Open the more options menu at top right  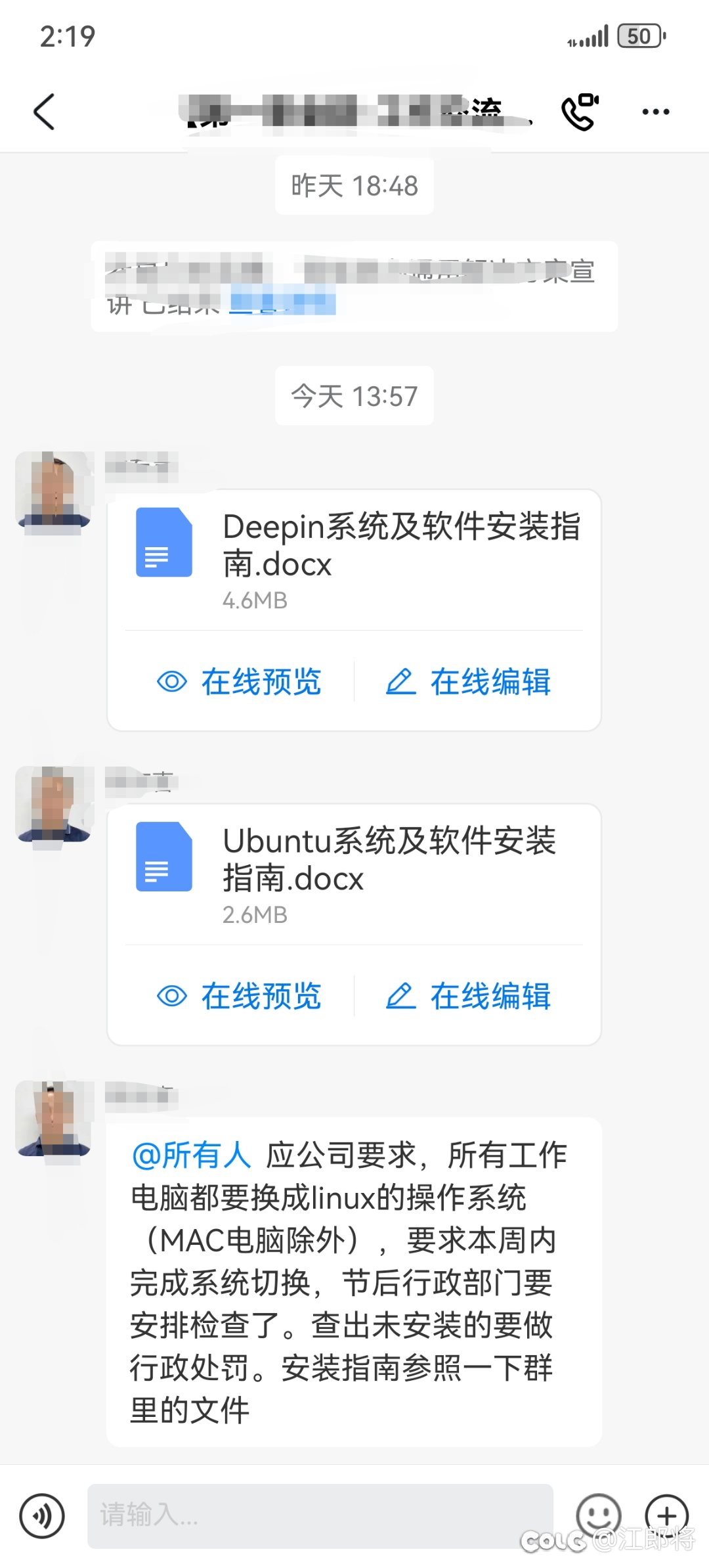click(655, 112)
